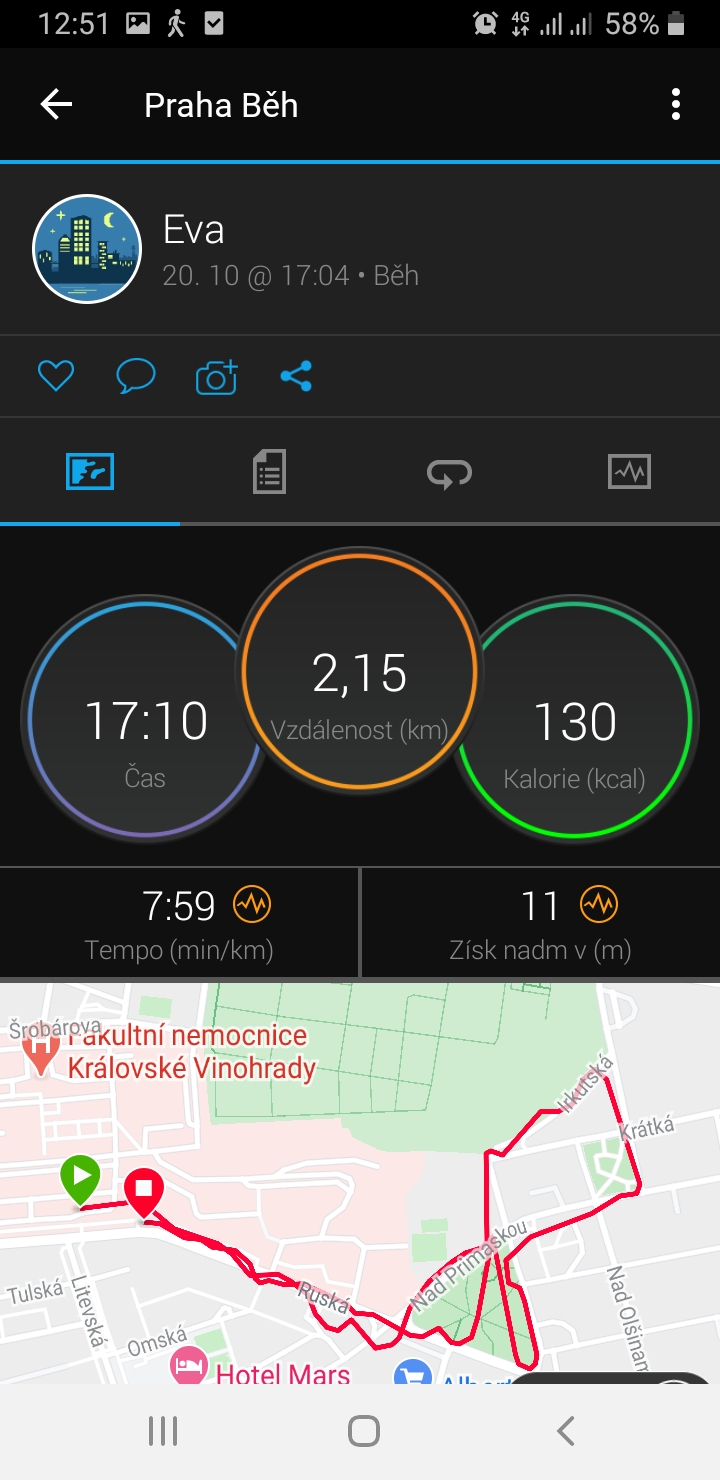Tap the system home button

click(x=363, y=1431)
